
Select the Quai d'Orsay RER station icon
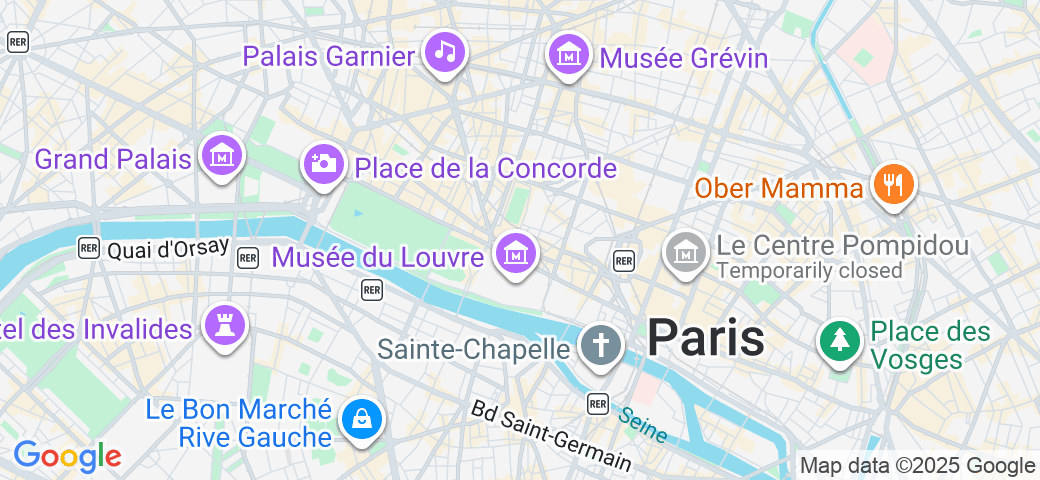tap(90, 248)
